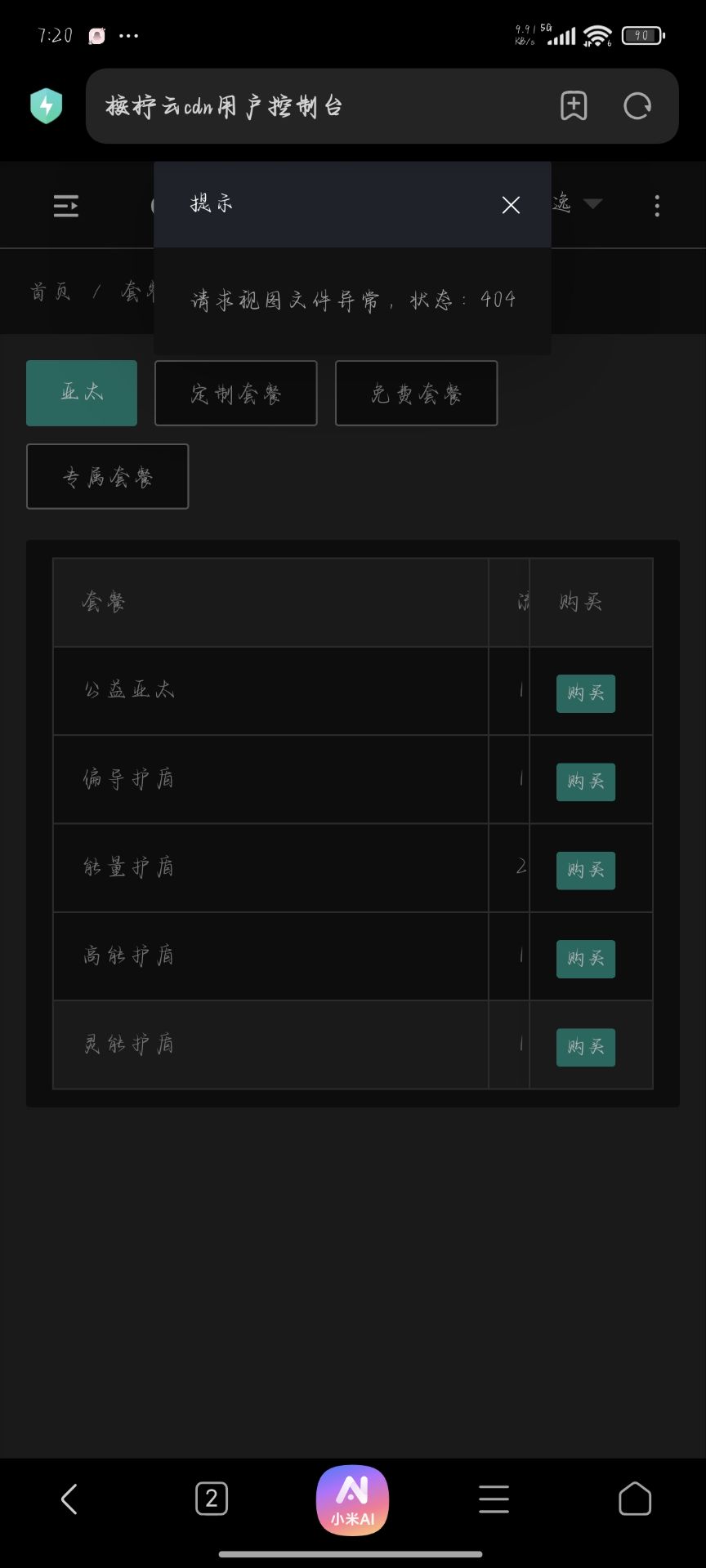Open the browser home page
This screenshot has width=706, height=1568.
pos(635,1499)
